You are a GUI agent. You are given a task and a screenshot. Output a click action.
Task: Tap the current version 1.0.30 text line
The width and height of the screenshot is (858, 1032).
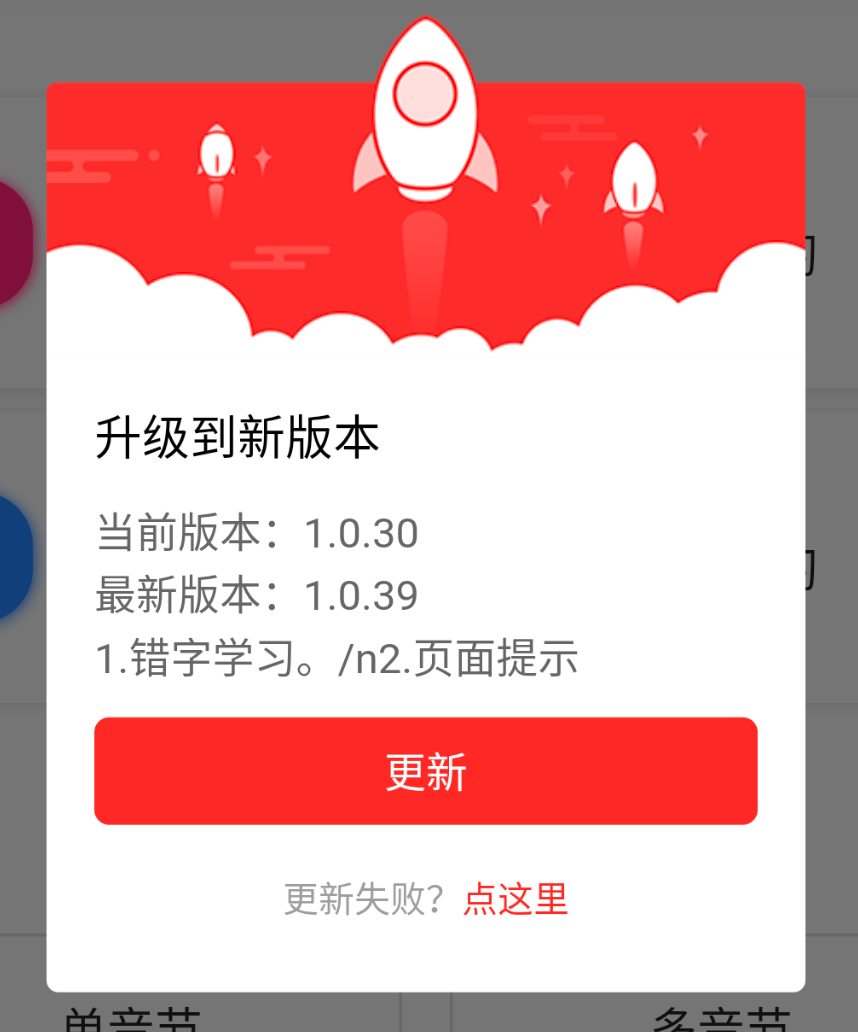tap(256, 533)
